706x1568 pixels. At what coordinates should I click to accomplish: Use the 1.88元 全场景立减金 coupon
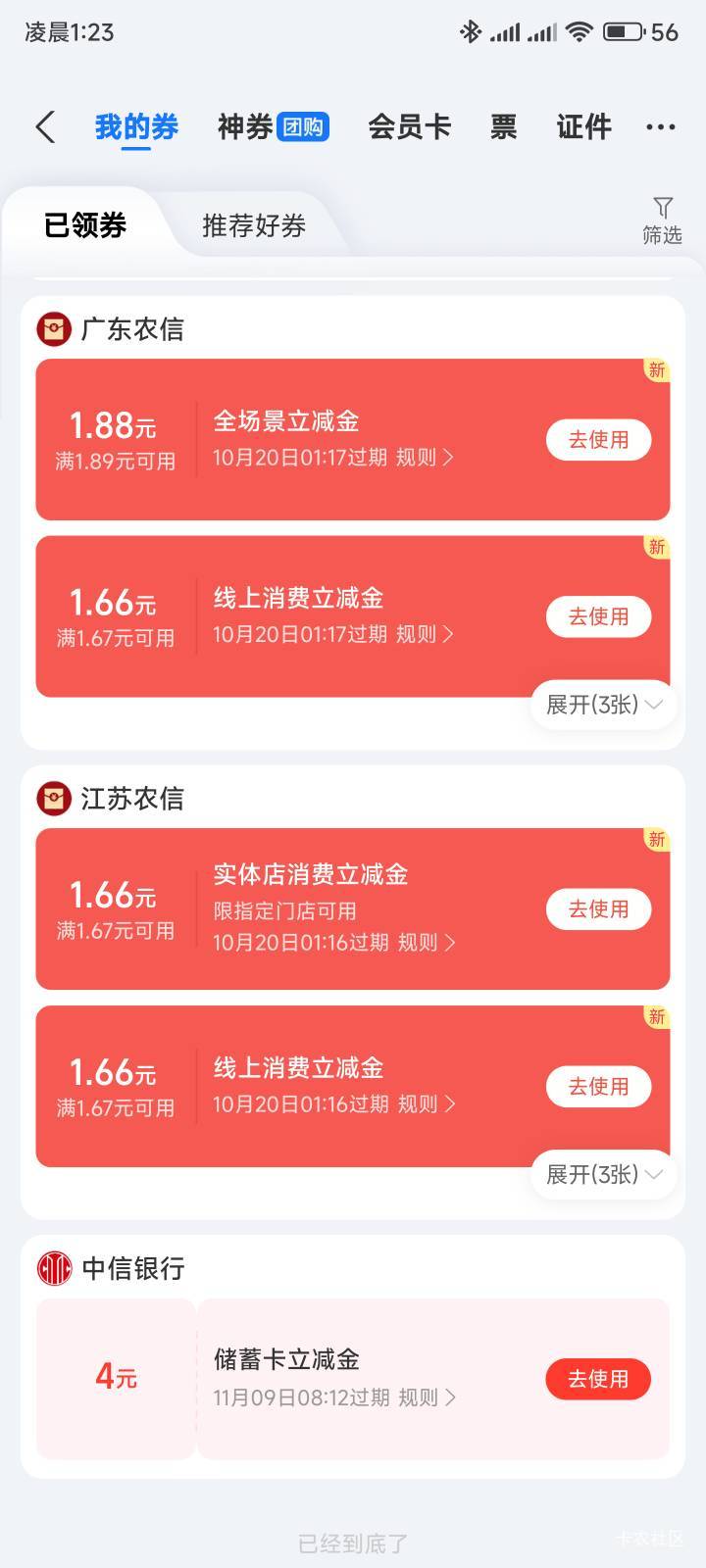click(x=598, y=440)
